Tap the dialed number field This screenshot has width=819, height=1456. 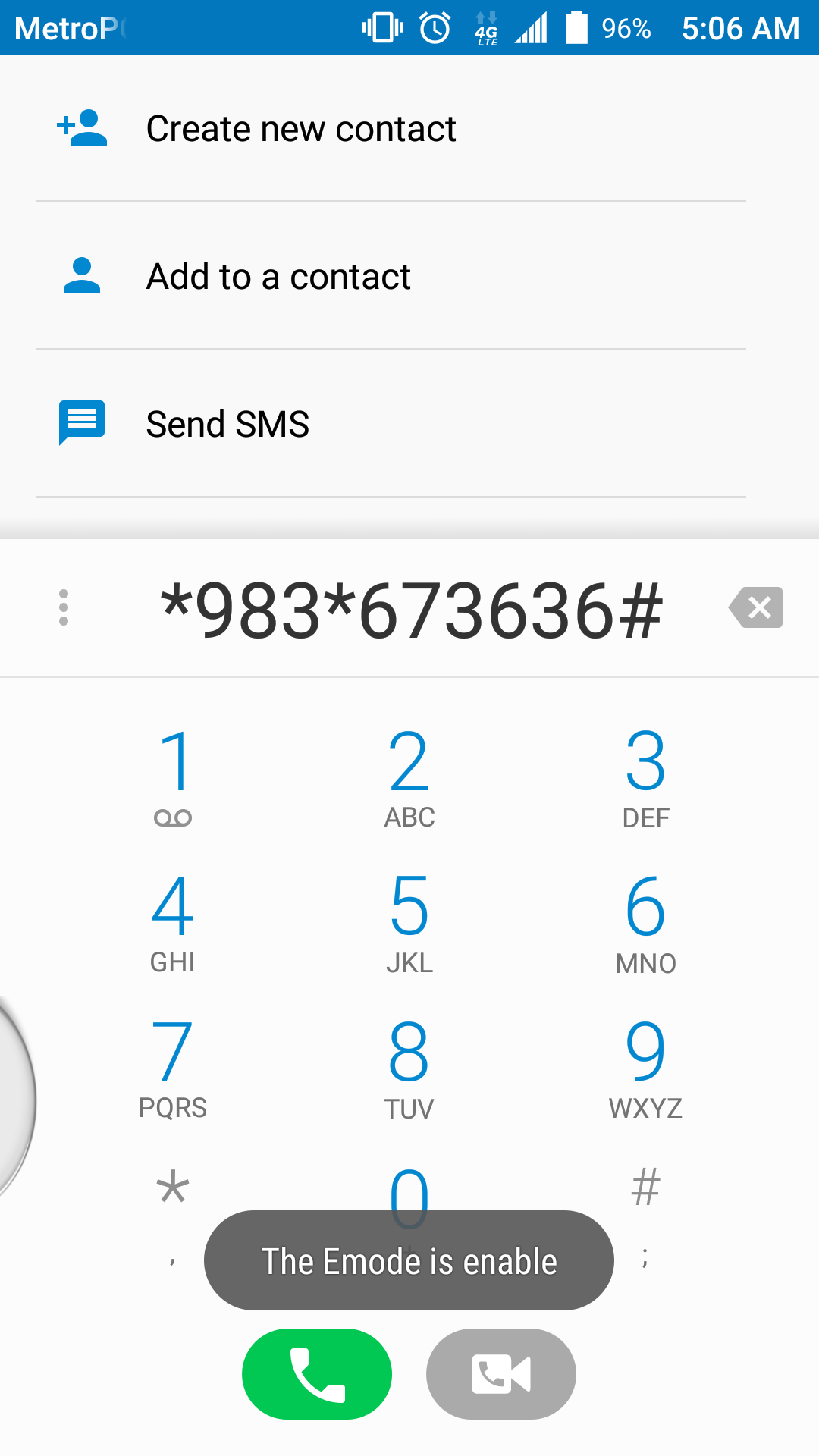410,610
